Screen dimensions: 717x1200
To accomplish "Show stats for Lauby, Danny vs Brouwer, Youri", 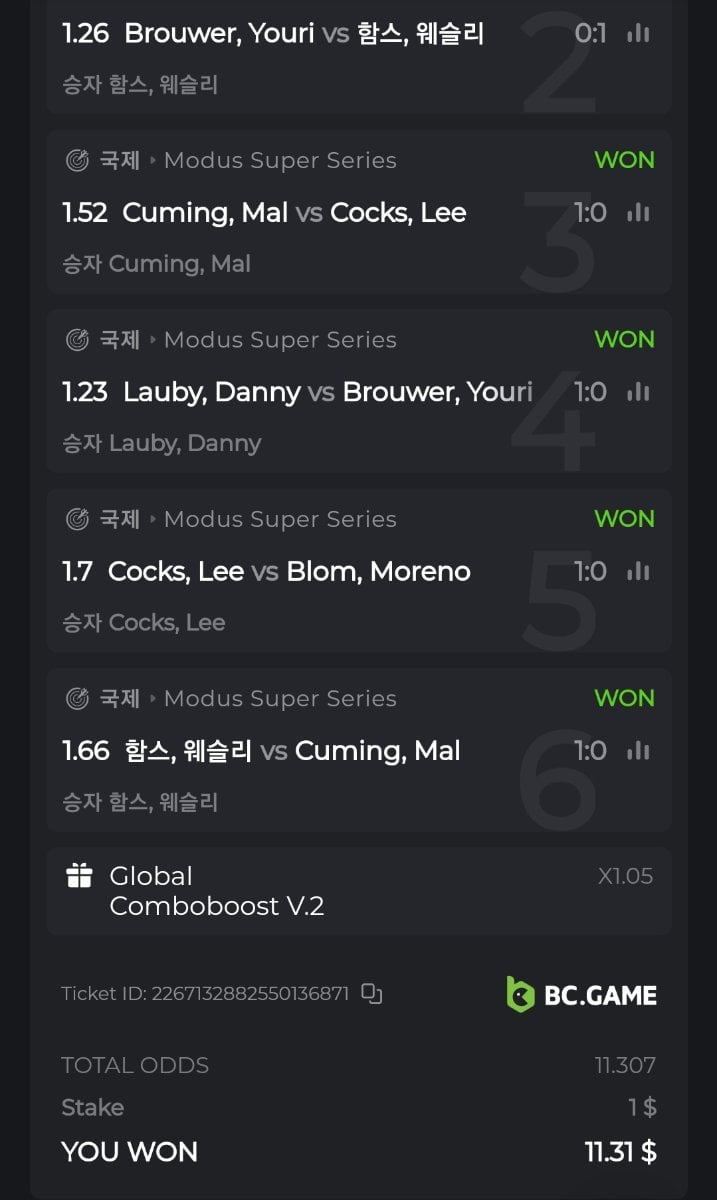I will pyautogui.click(x=638, y=392).
